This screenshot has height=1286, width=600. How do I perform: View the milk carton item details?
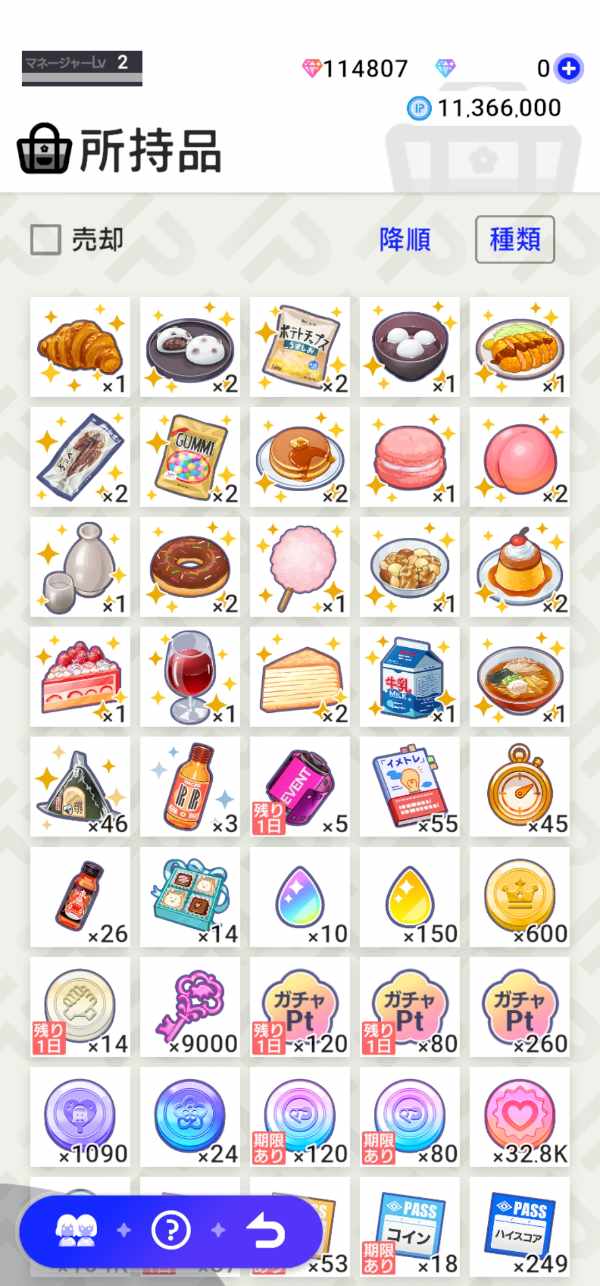[410, 676]
